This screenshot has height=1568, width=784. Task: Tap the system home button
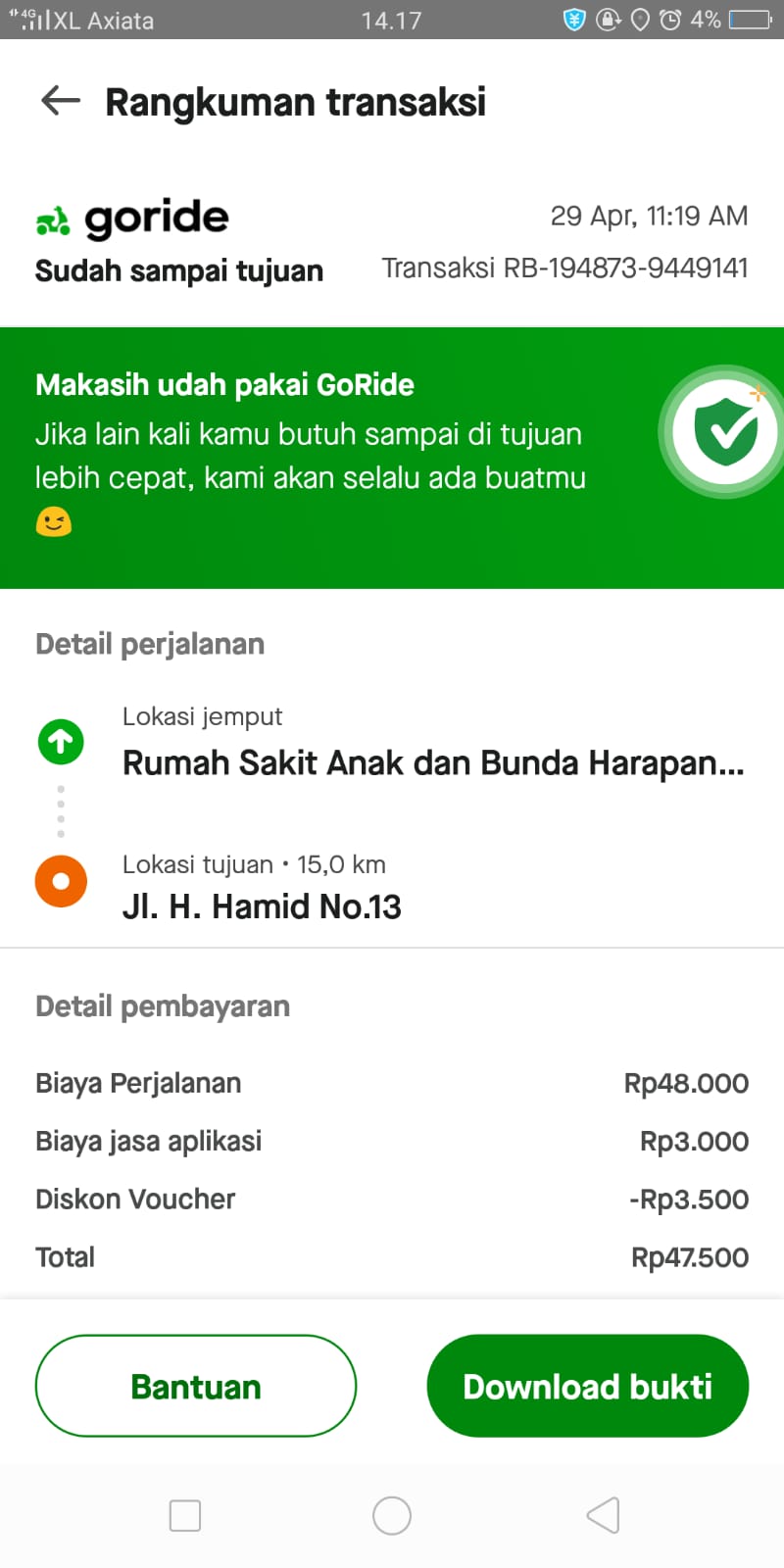(392, 1515)
